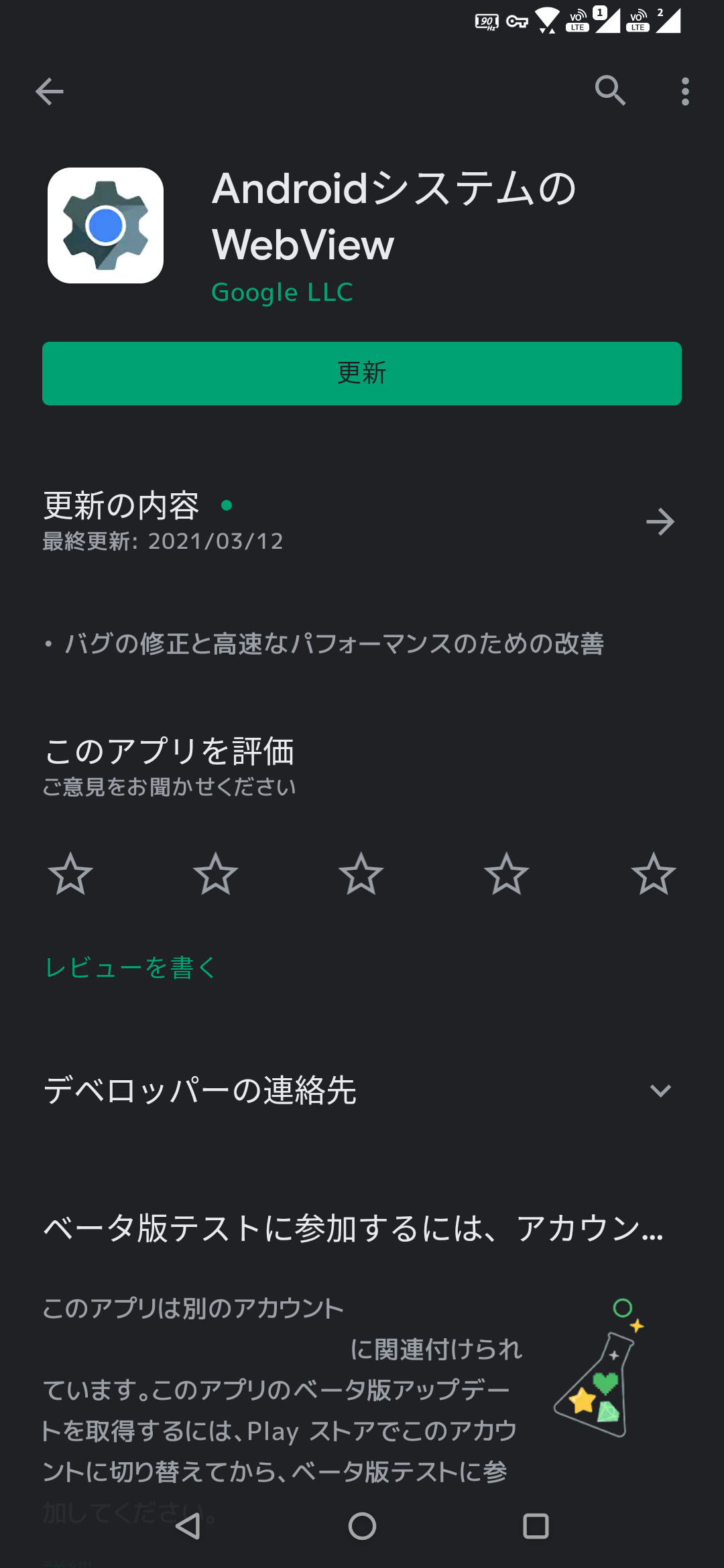This screenshot has width=724, height=1568.
Task: Tap the system home button
Action: (x=362, y=1526)
